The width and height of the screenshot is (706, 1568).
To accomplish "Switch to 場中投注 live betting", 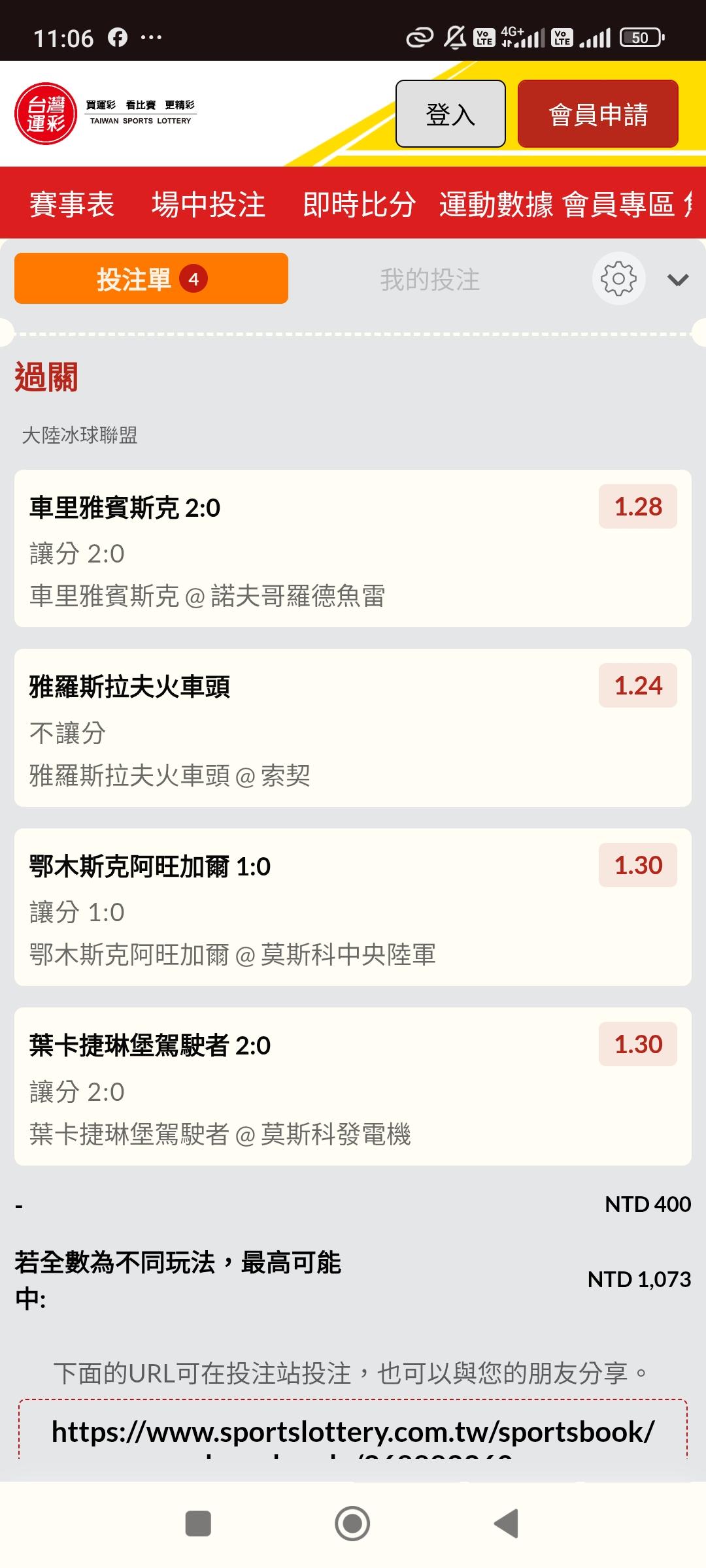I will click(209, 204).
